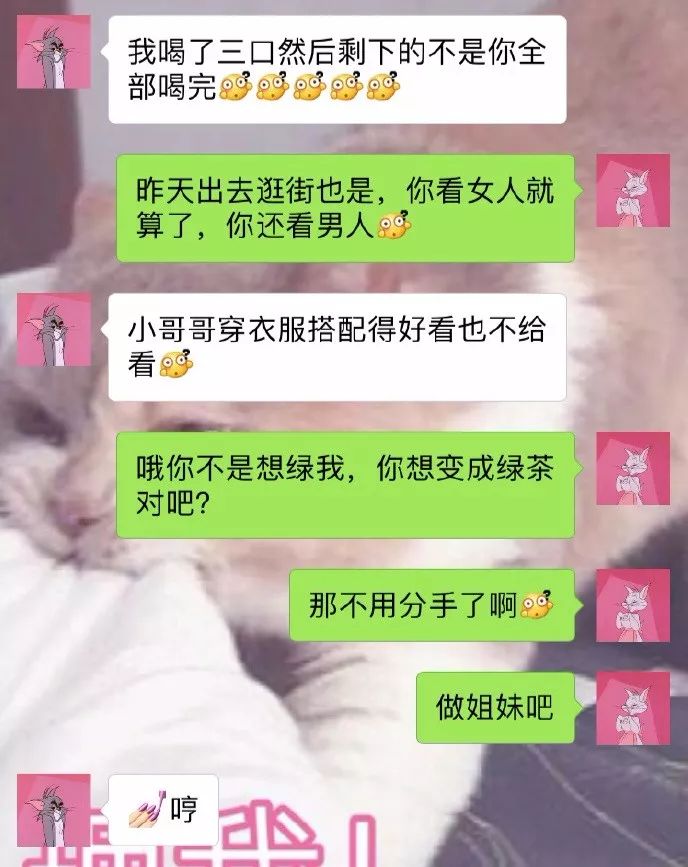This screenshot has width=688, height=867.
Task: Open avatar beside '哦你不是想绿我' message
Action: 633,468
